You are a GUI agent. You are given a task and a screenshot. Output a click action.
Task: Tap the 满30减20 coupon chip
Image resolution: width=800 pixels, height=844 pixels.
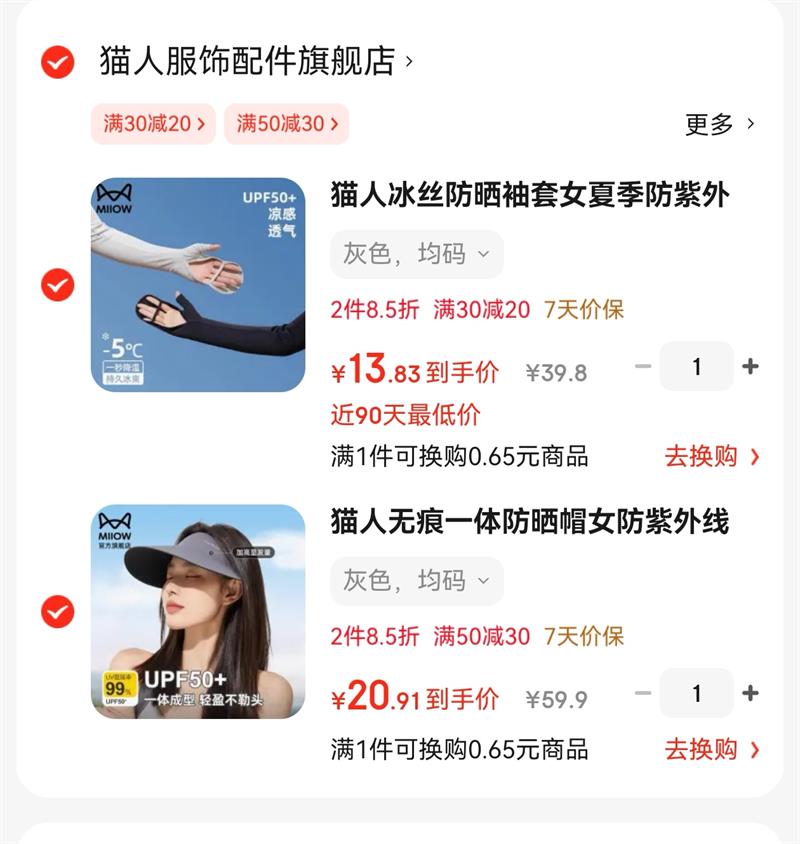154,124
